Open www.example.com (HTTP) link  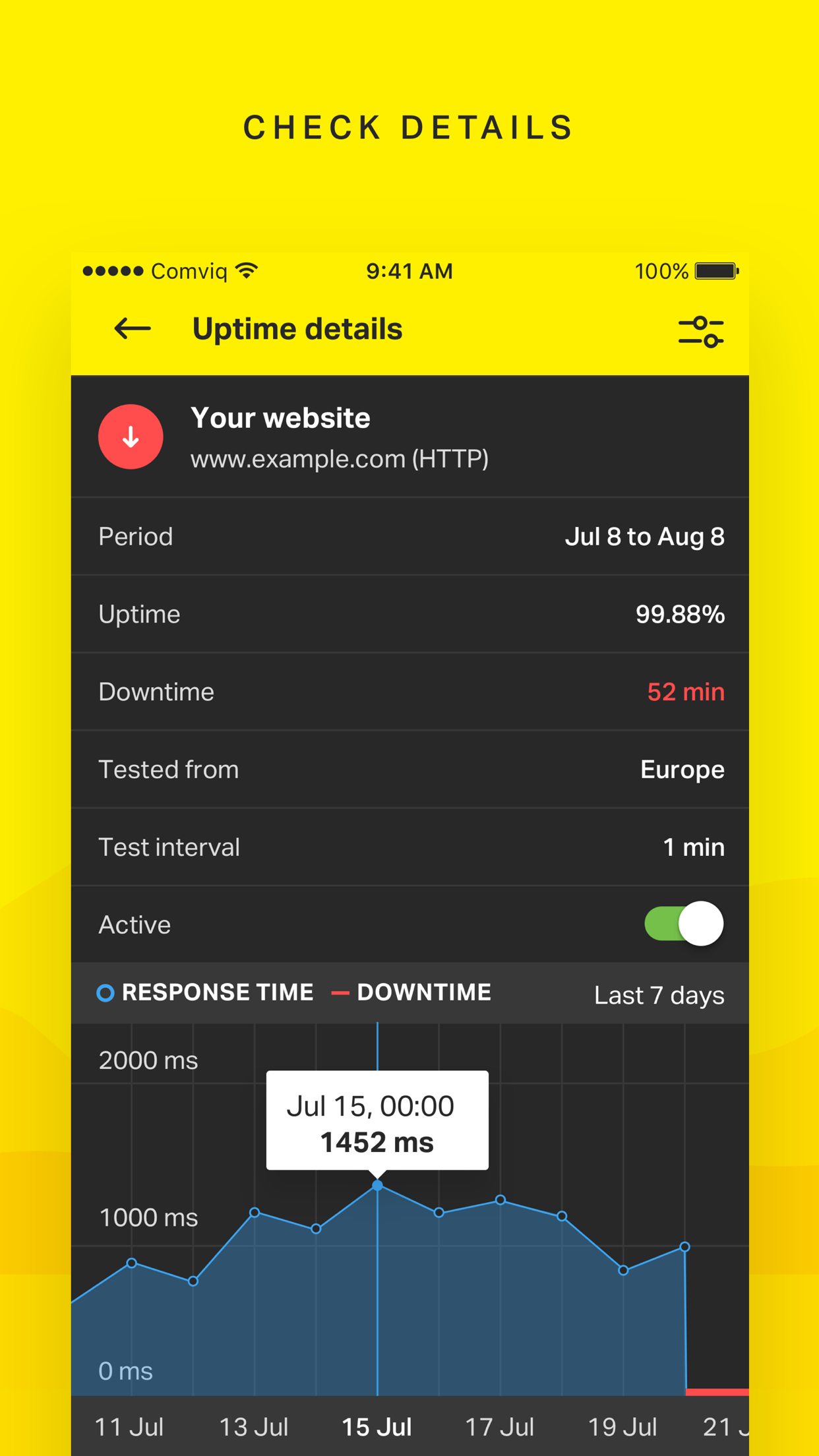tap(340, 458)
